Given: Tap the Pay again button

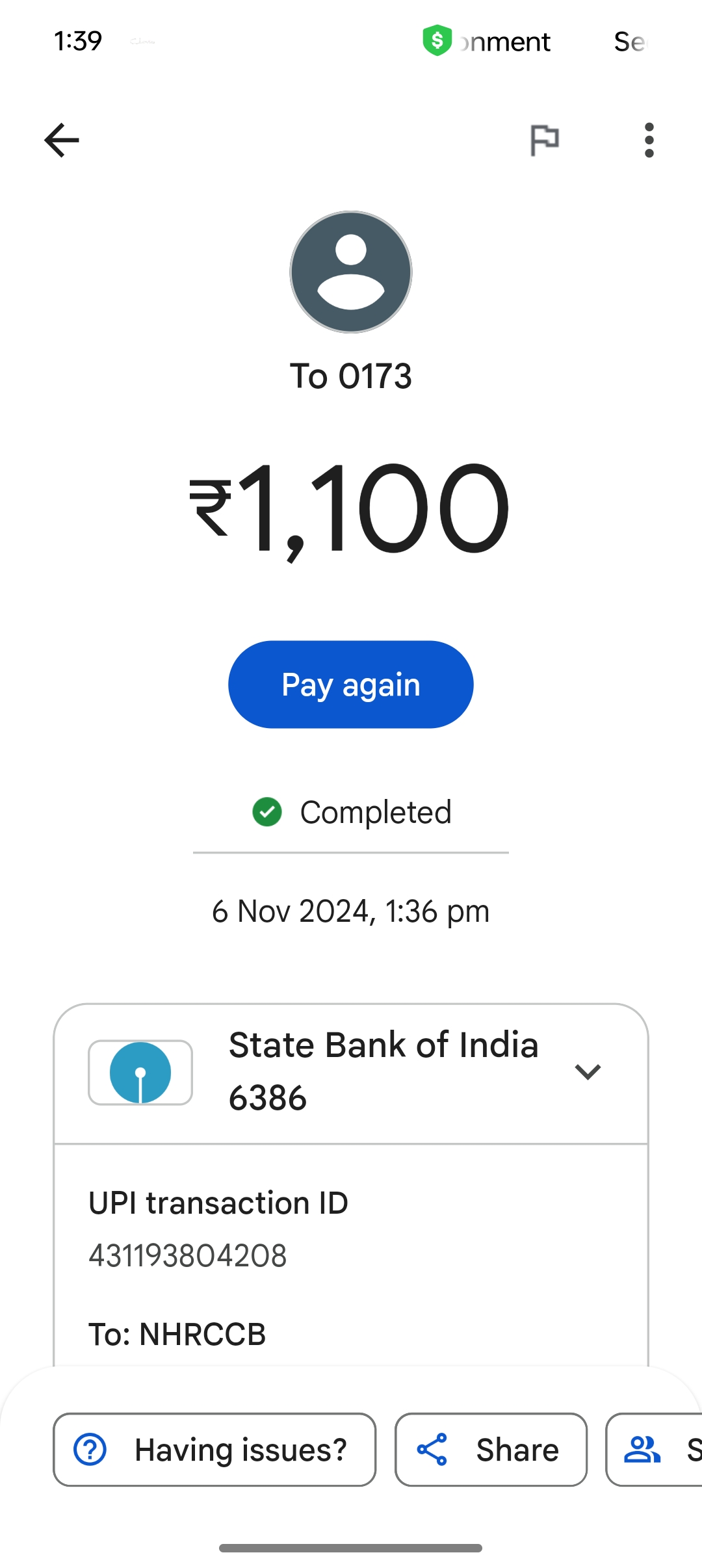Looking at the screenshot, I should [350, 685].
